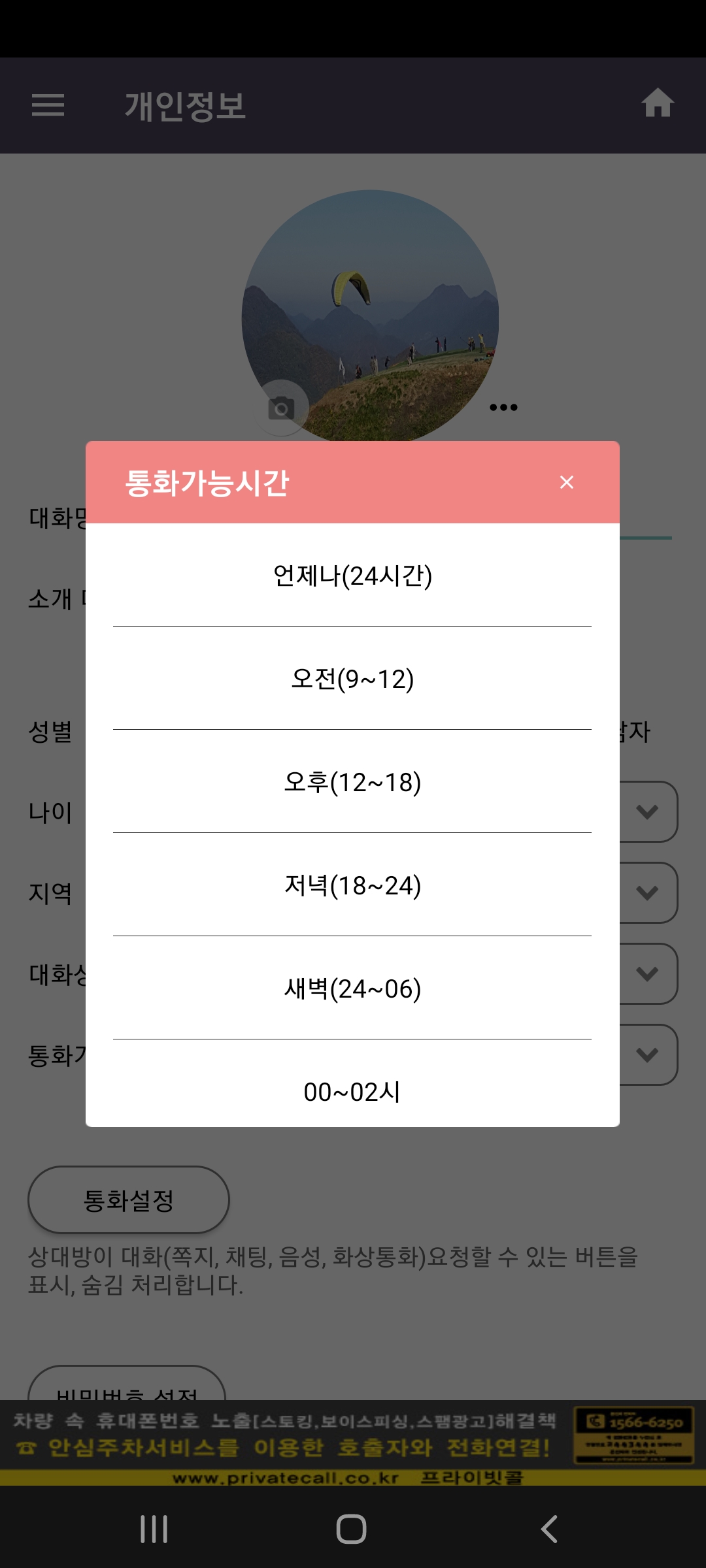Select 언제나(24시간) option
Image resolution: width=706 pixels, height=1568 pixels.
pos(352,576)
